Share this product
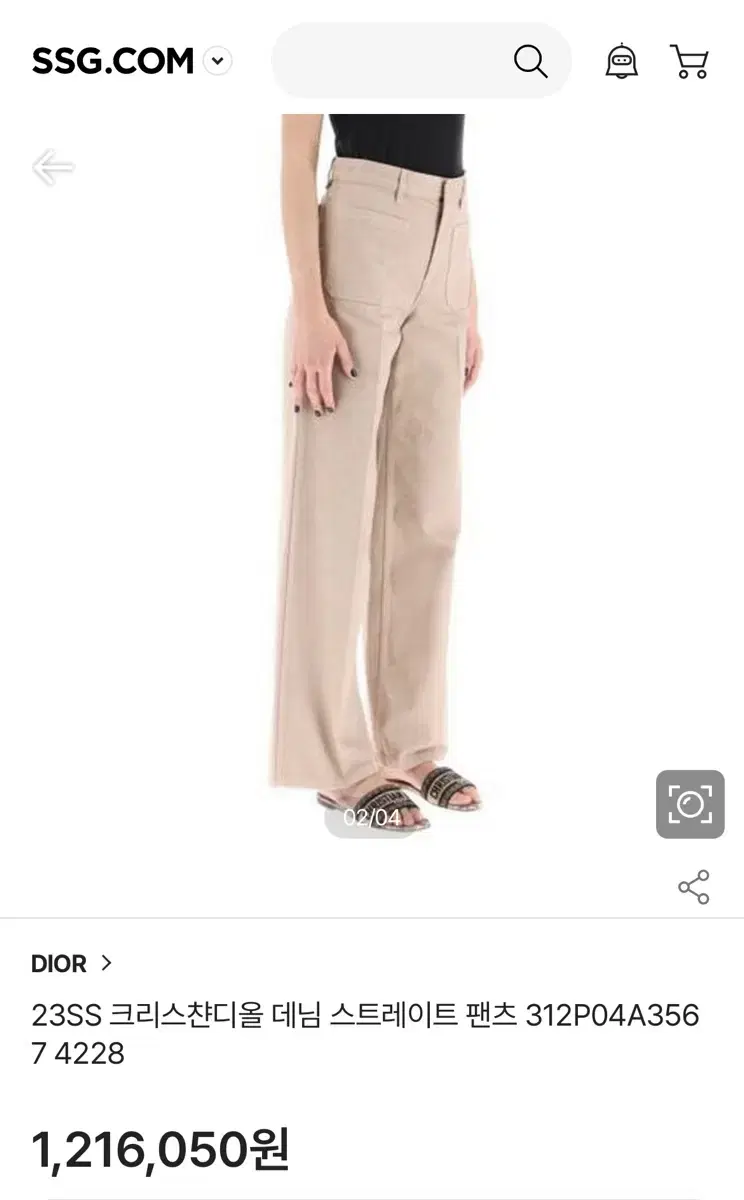744x1200 pixels. tap(694, 887)
